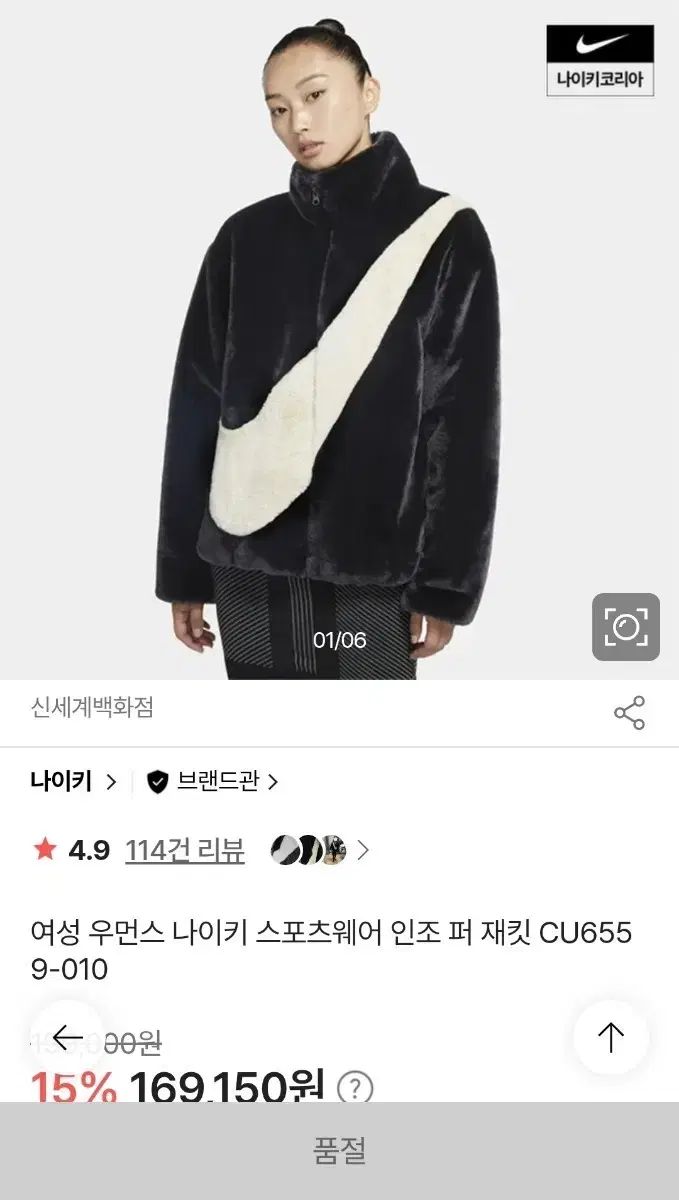Viewport: 679px width, 1200px height.
Task: Go back with the floating arrow
Action: pyautogui.click(x=67, y=1037)
